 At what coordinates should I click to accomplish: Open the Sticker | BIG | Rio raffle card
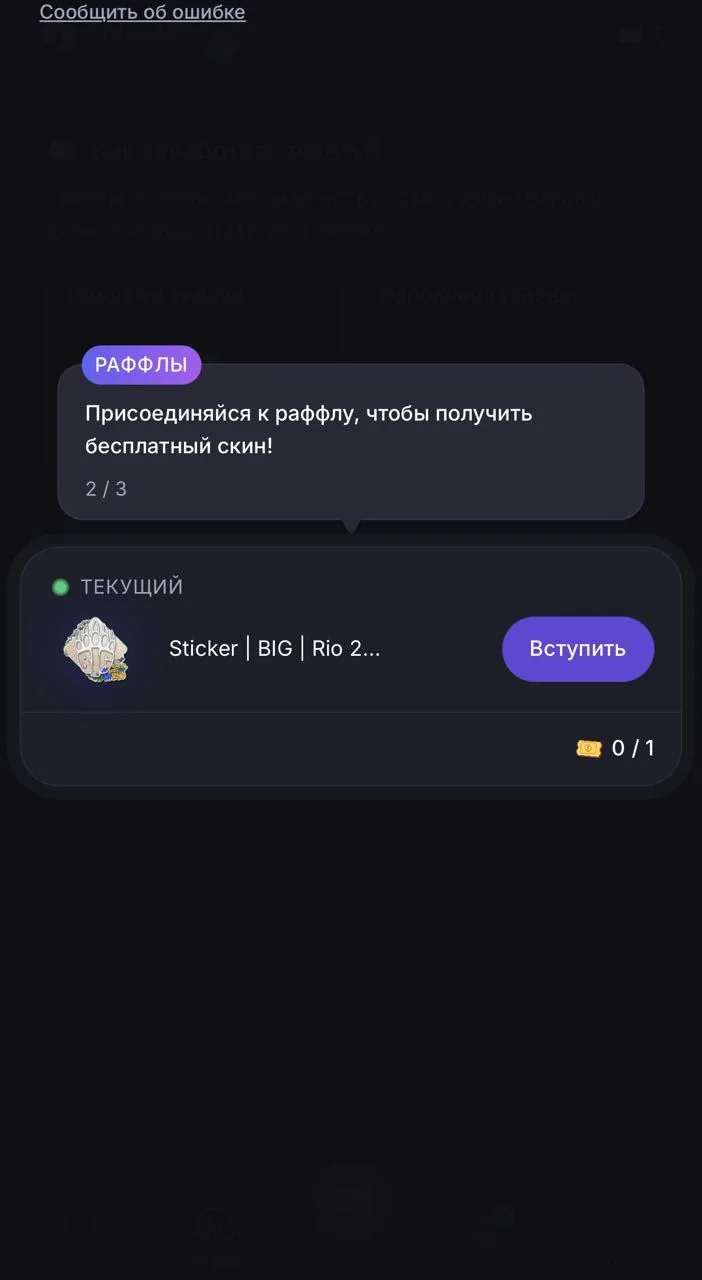pos(351,666)
